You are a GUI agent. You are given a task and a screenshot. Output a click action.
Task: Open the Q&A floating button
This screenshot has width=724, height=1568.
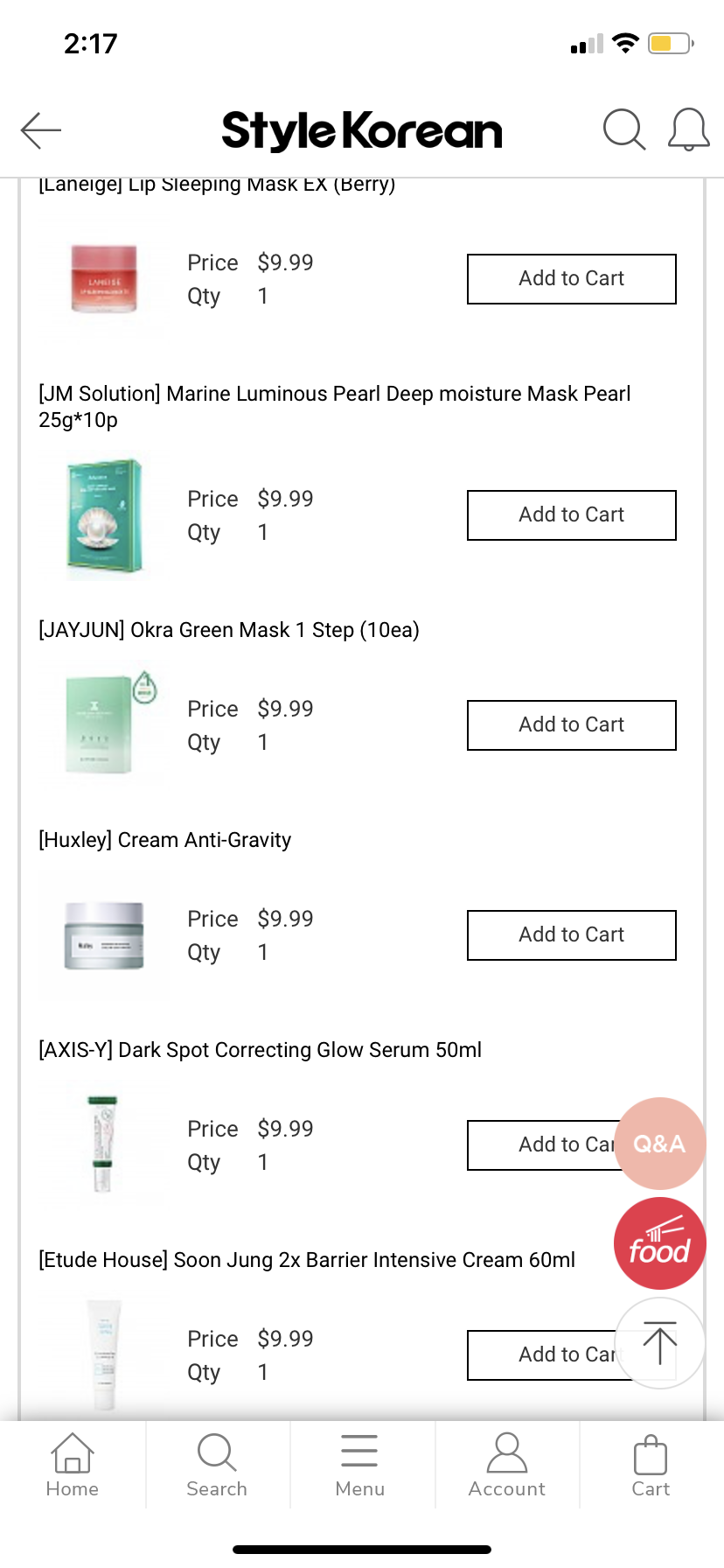660,1144
